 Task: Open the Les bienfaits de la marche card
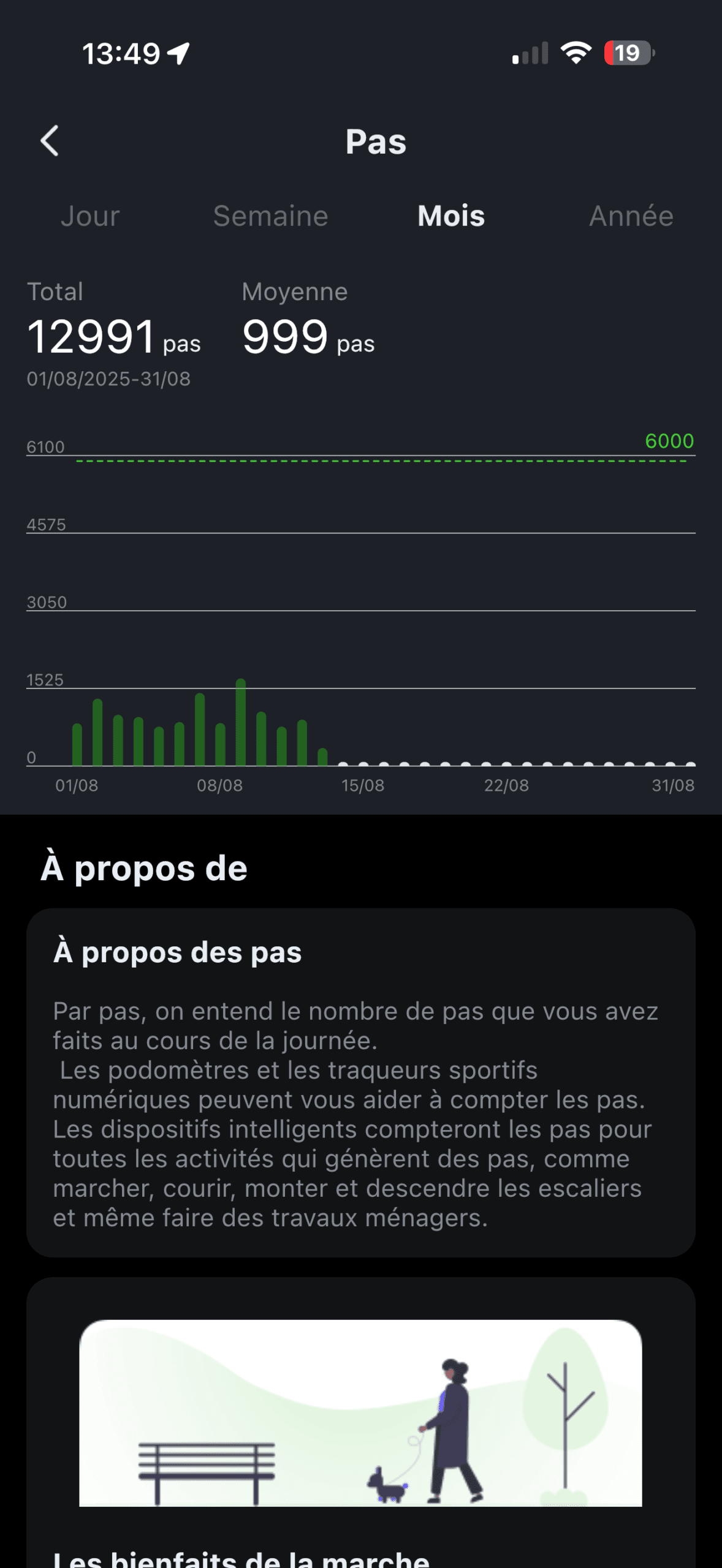point(361,1422)
